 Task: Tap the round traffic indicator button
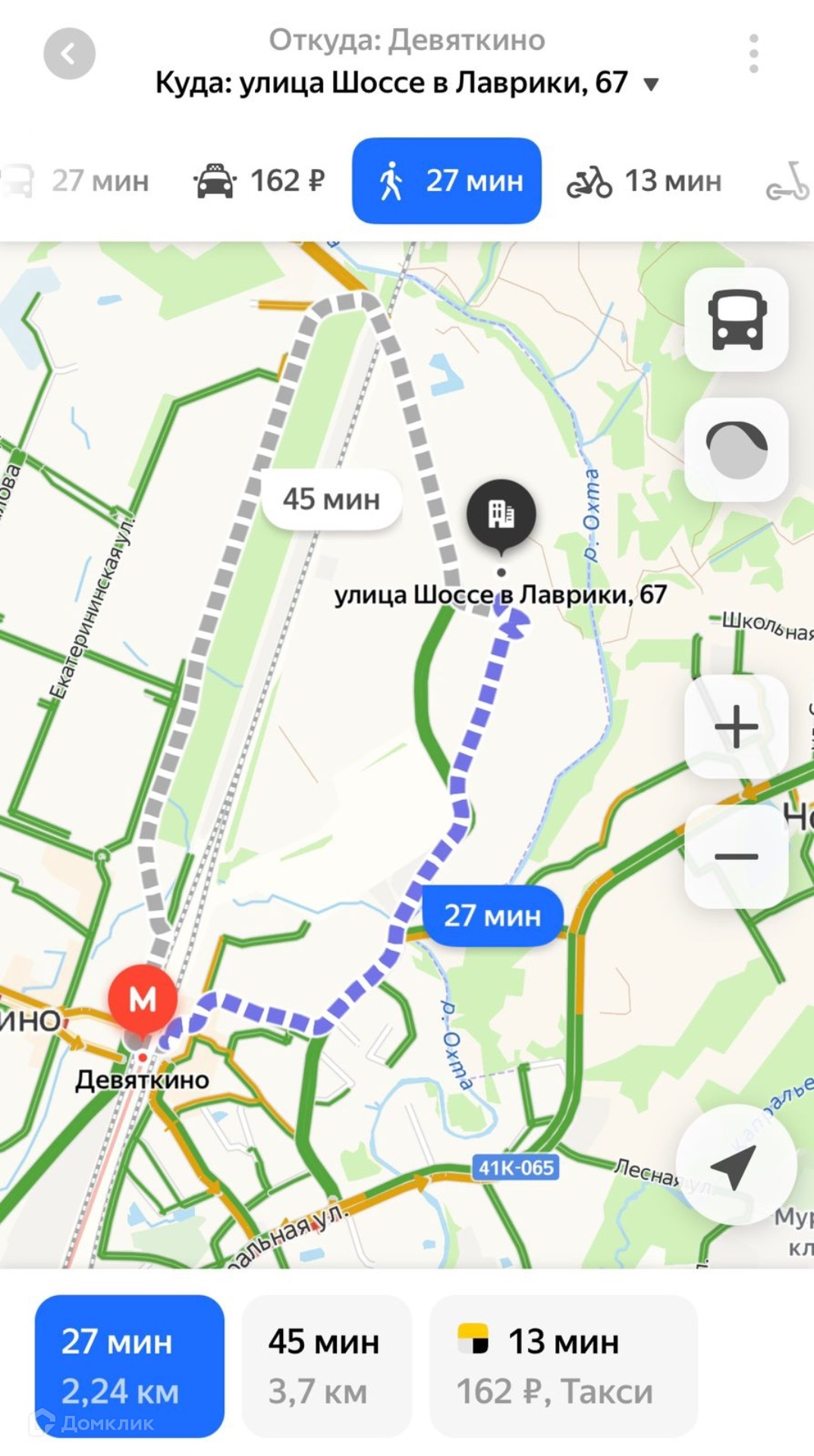click(x=737, y=450)
